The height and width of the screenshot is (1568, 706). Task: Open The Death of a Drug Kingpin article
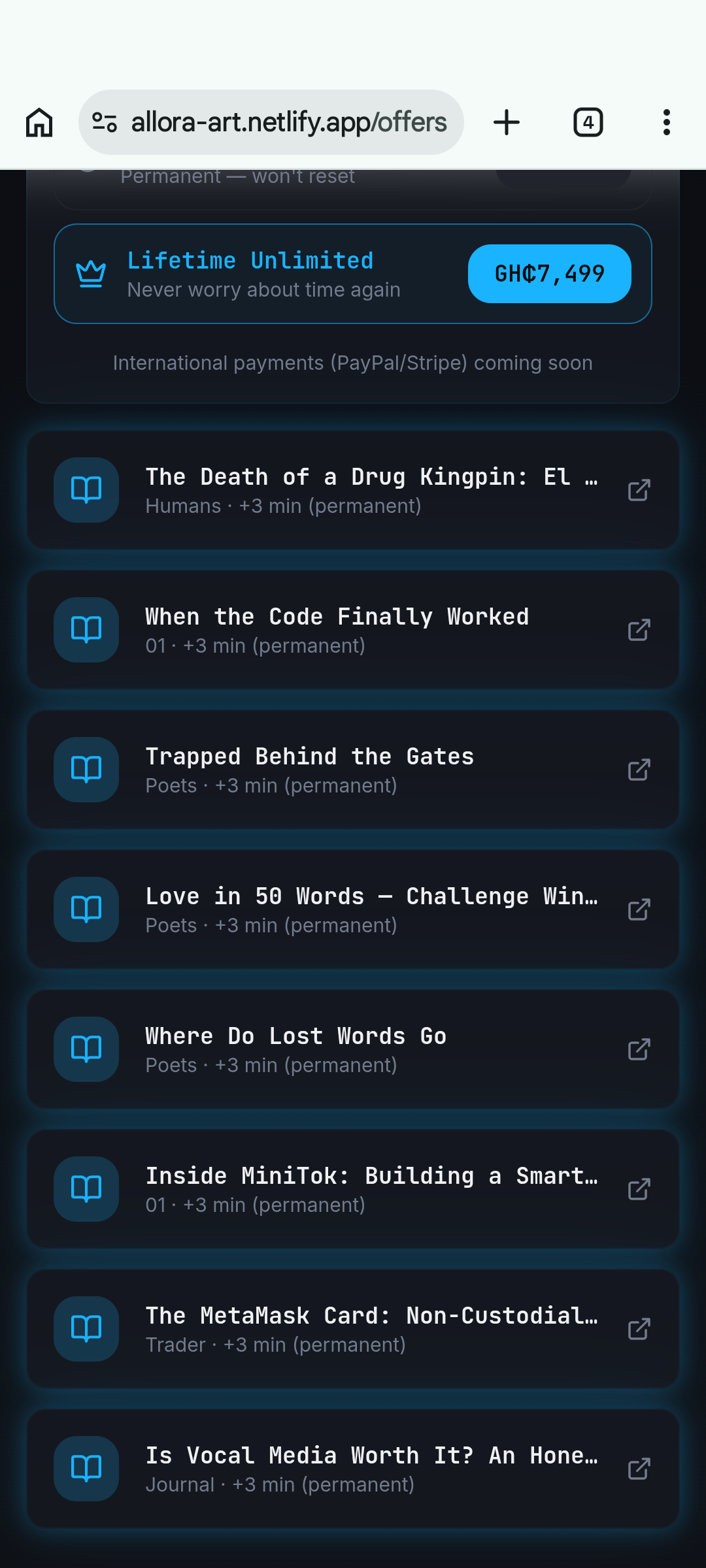click(353, 490)
